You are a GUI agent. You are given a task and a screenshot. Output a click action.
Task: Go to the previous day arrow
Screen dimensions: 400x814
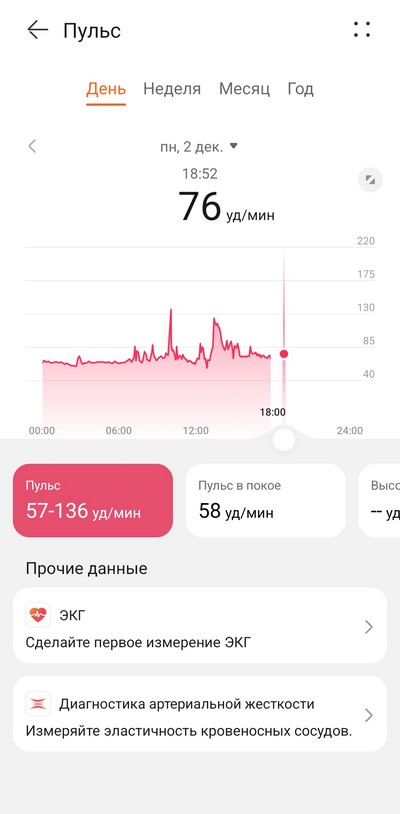32,146
